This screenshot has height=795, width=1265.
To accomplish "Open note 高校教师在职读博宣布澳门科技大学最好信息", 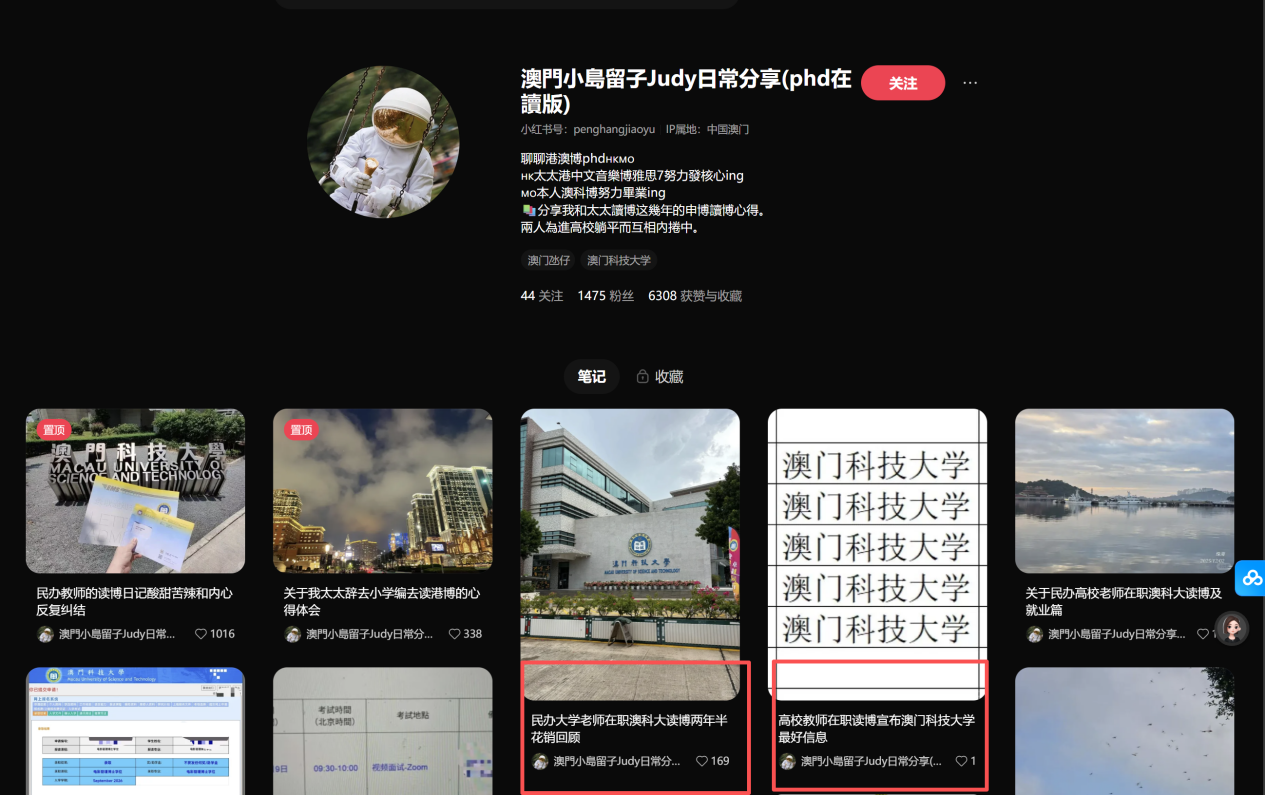I will click(x=876, y=728).
